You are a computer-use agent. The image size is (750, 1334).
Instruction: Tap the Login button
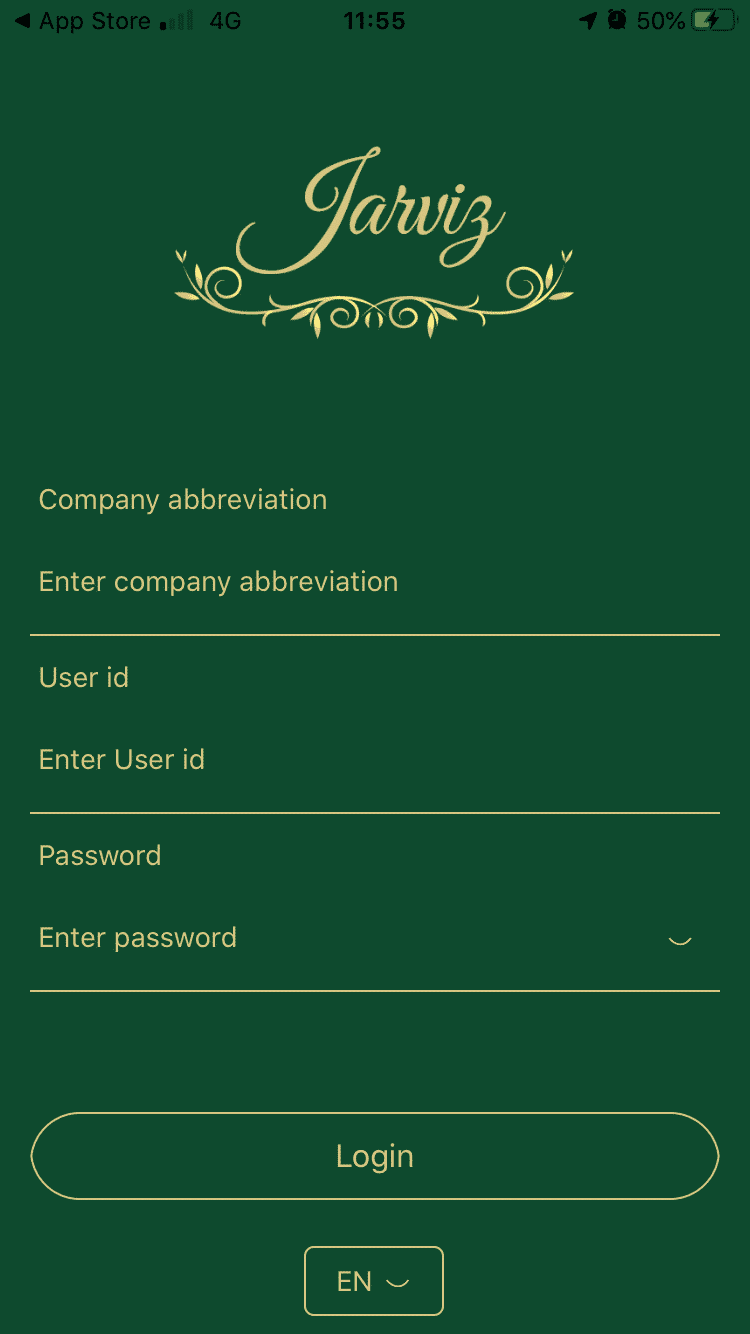tap(375, 1156)
